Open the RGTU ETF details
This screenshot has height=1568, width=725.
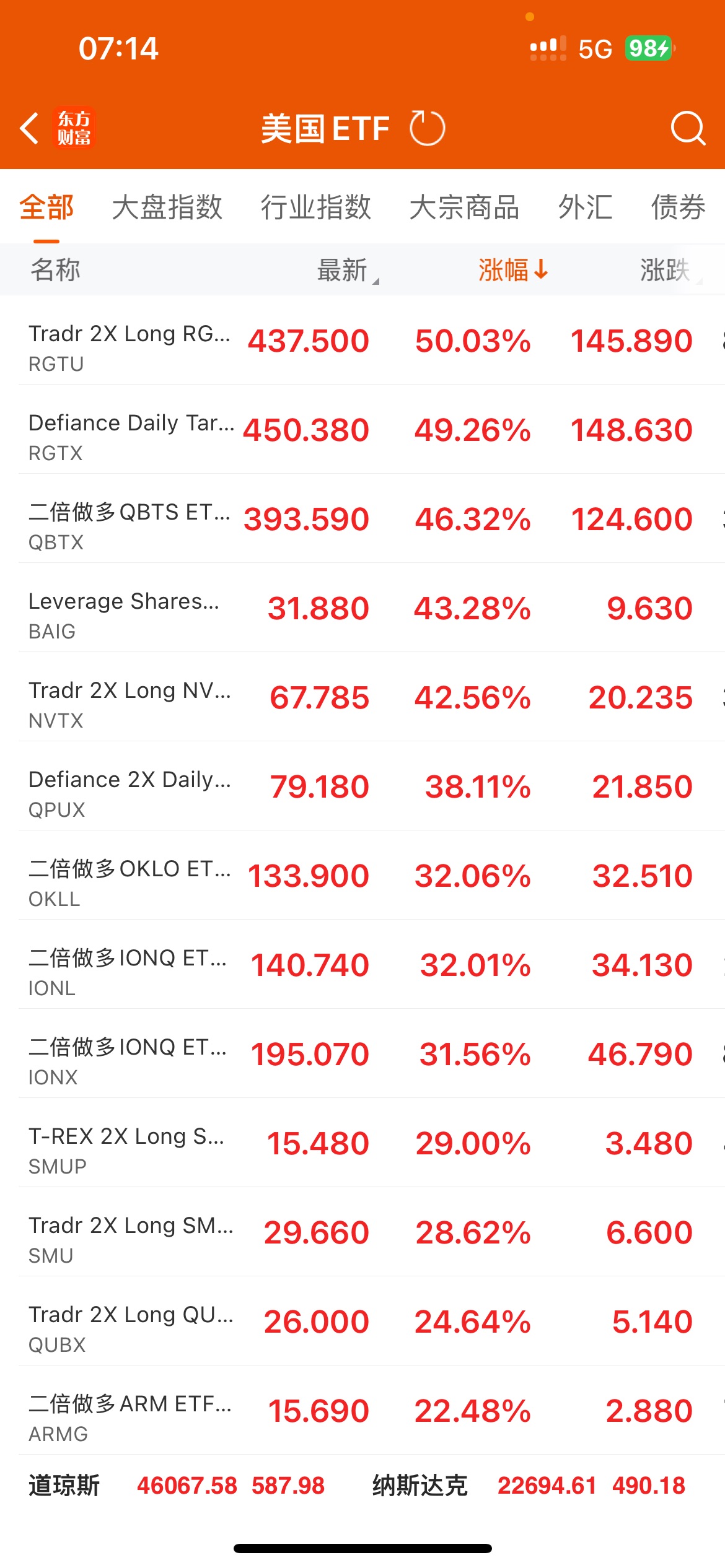pos(129,347)
